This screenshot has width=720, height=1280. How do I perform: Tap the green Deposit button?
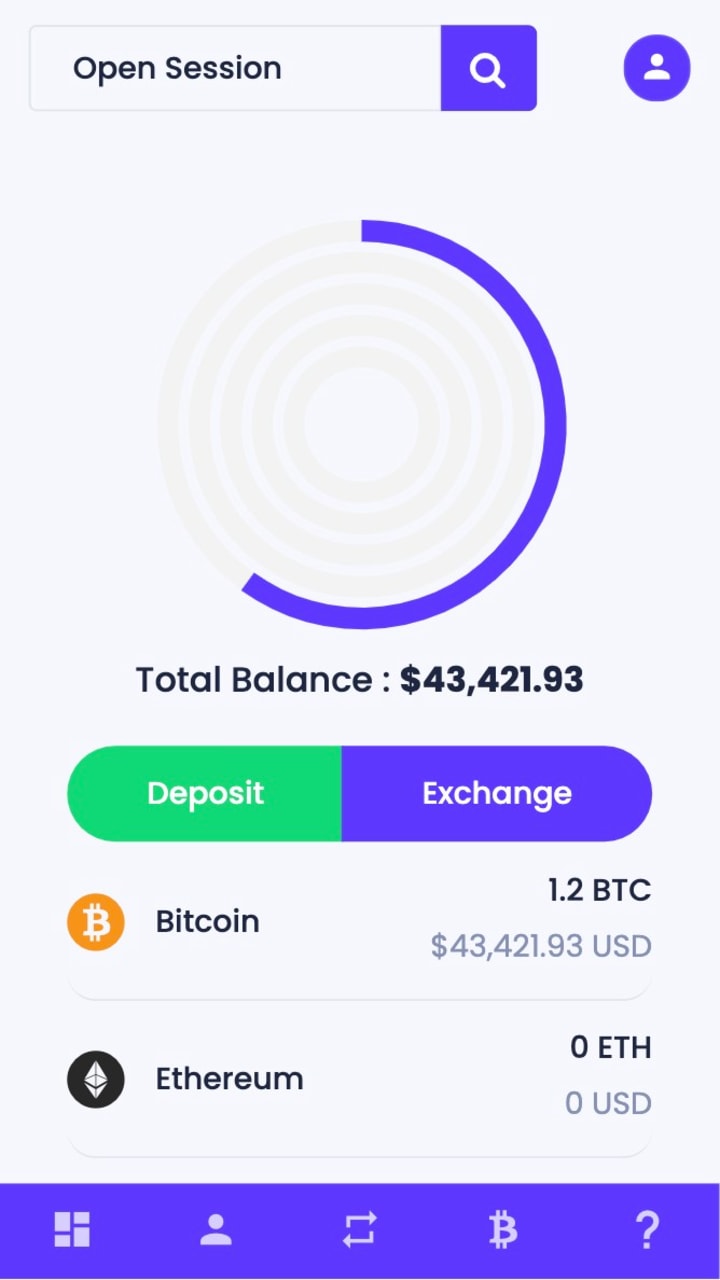click(205, 793)
